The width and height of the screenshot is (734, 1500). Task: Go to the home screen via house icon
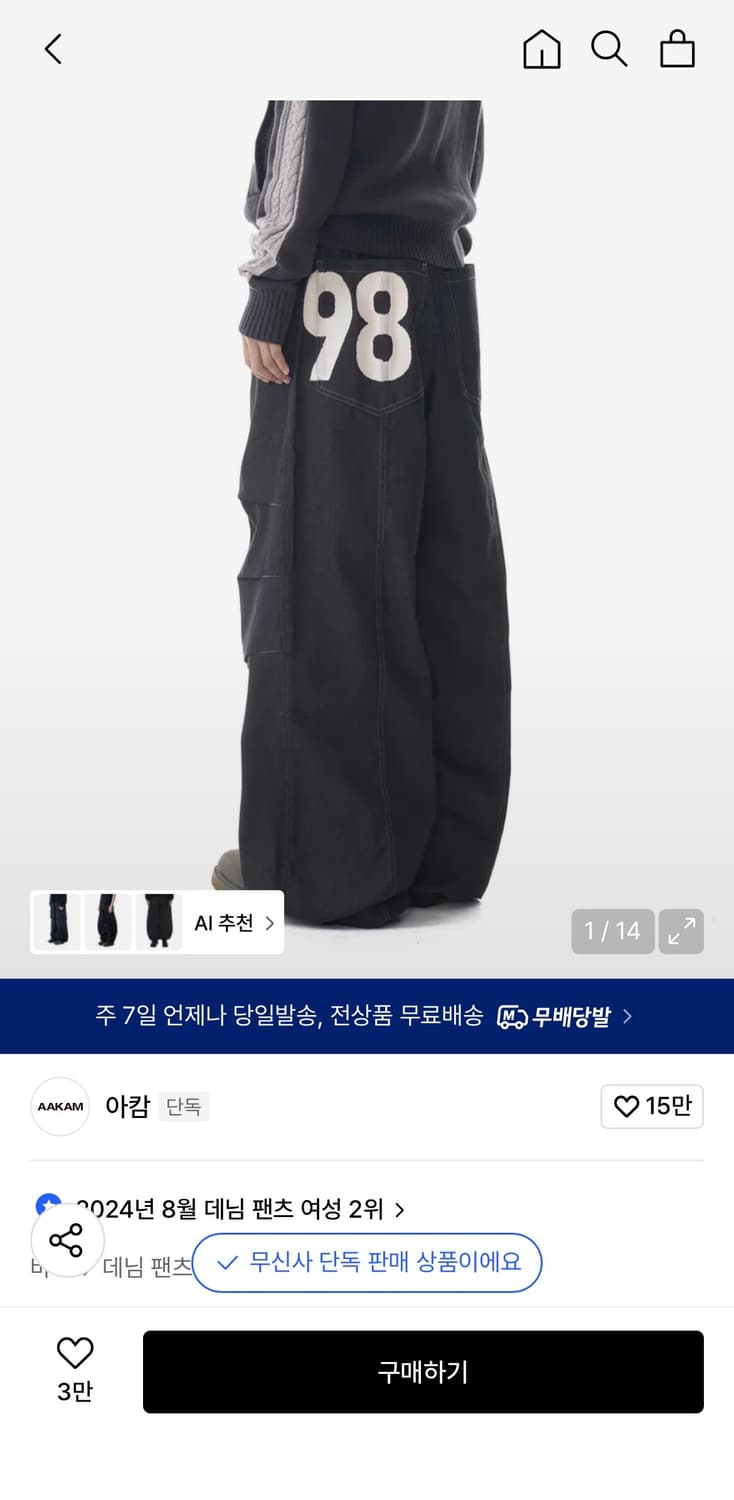coord(541,48)
